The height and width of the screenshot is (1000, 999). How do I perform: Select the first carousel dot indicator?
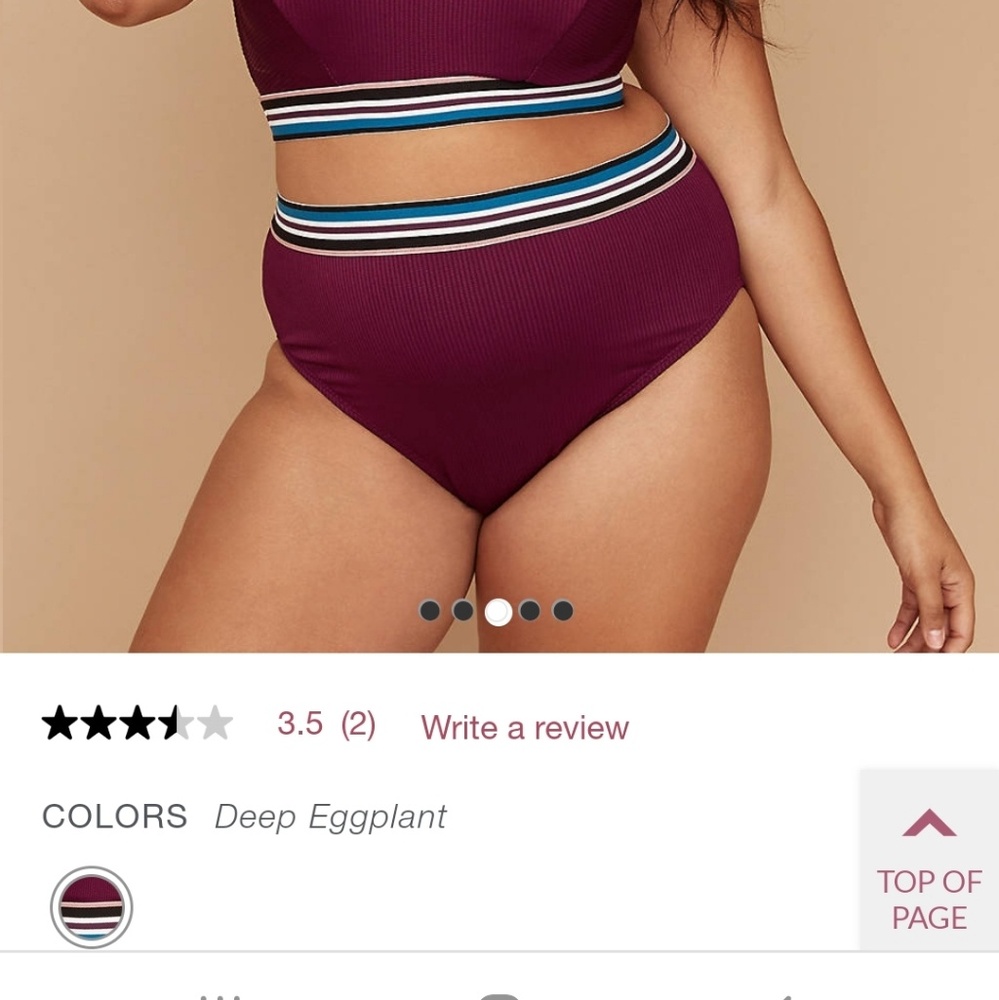pos(431,611)
